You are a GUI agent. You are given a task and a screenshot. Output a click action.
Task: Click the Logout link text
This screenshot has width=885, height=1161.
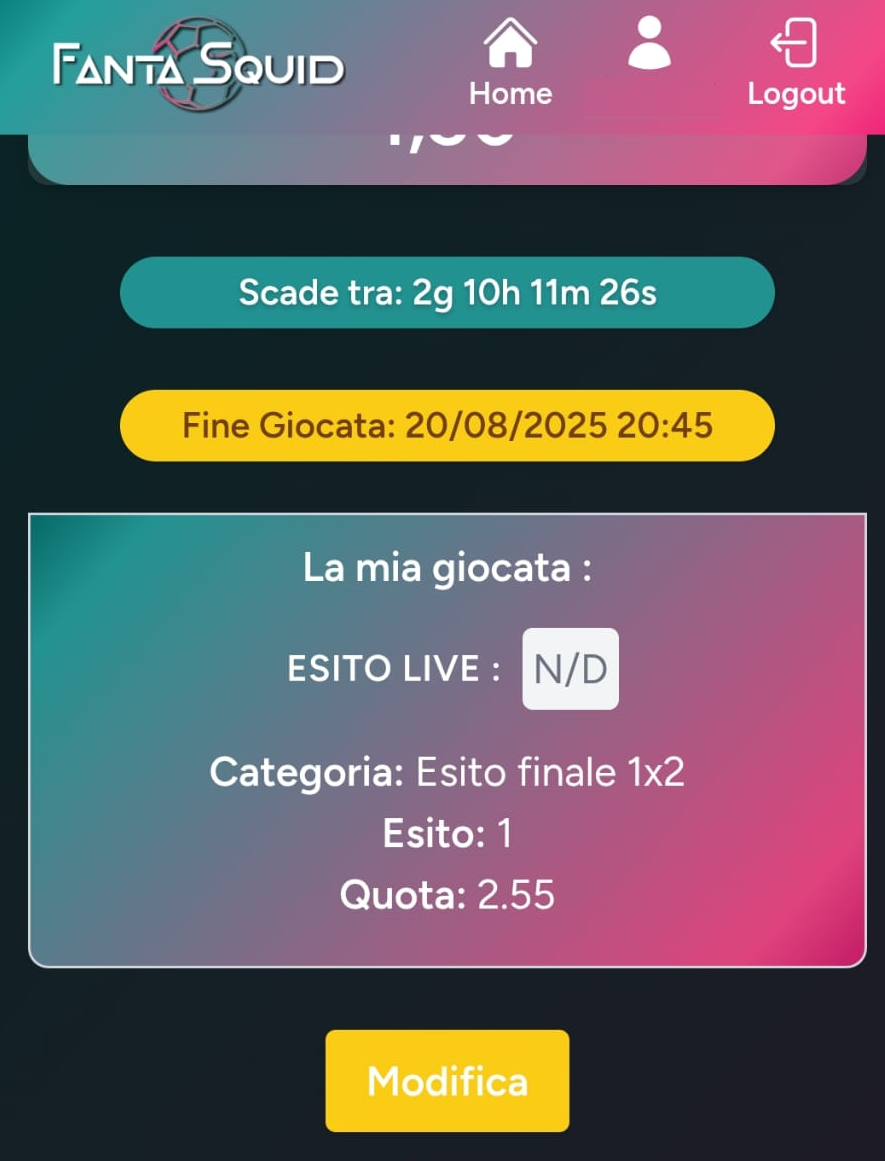click(796, 93)
